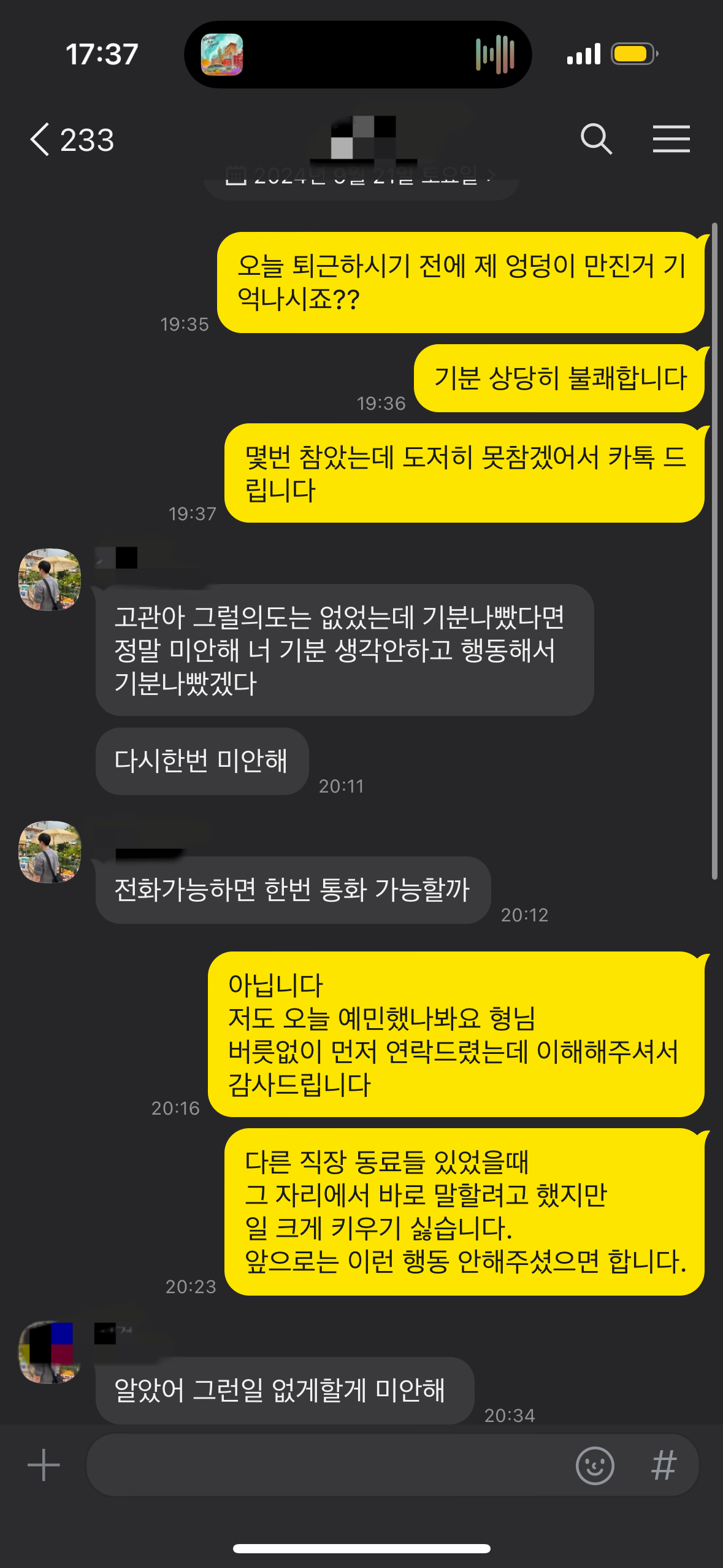
Task: Open the plus attachment menu
Action: [44, 1465]
